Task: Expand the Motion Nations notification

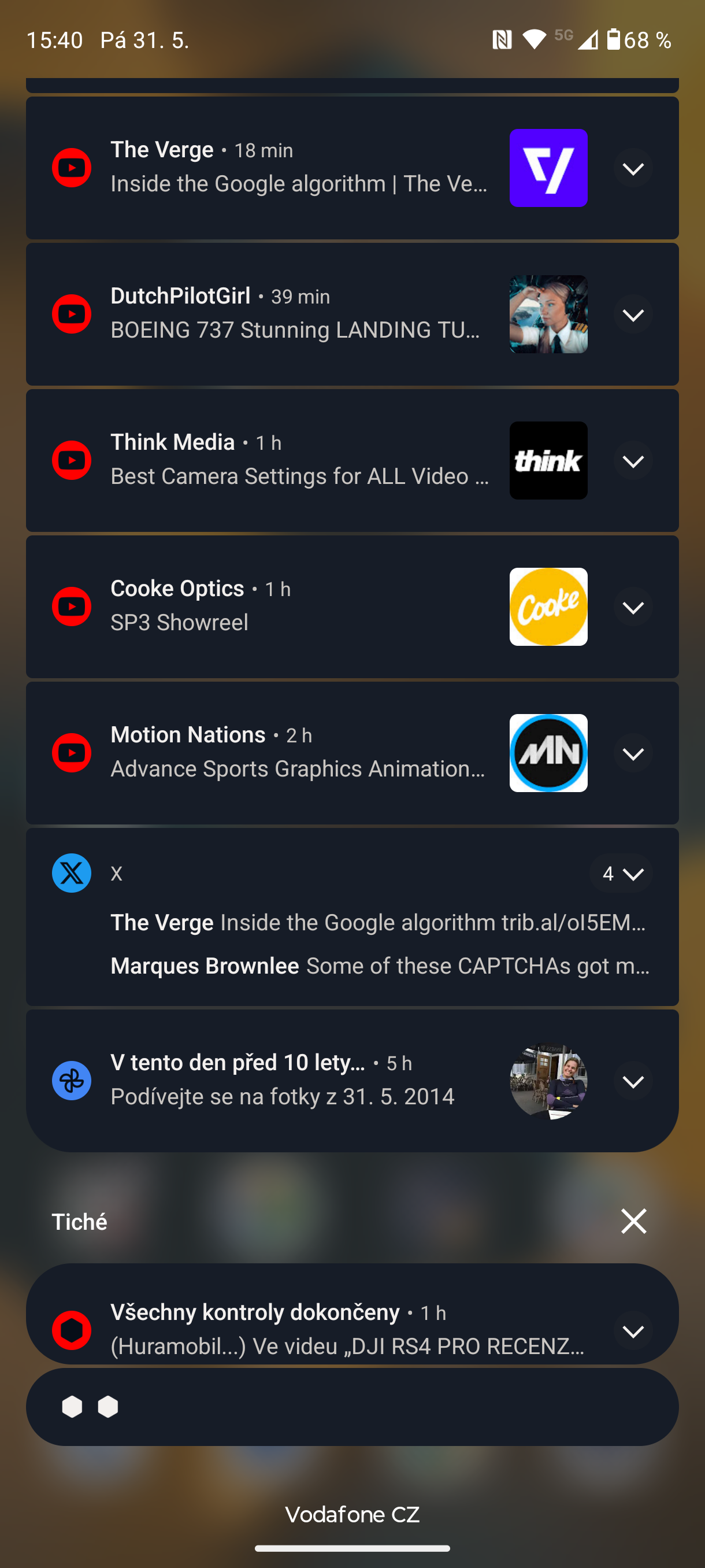Action: [x=633, y=752]
